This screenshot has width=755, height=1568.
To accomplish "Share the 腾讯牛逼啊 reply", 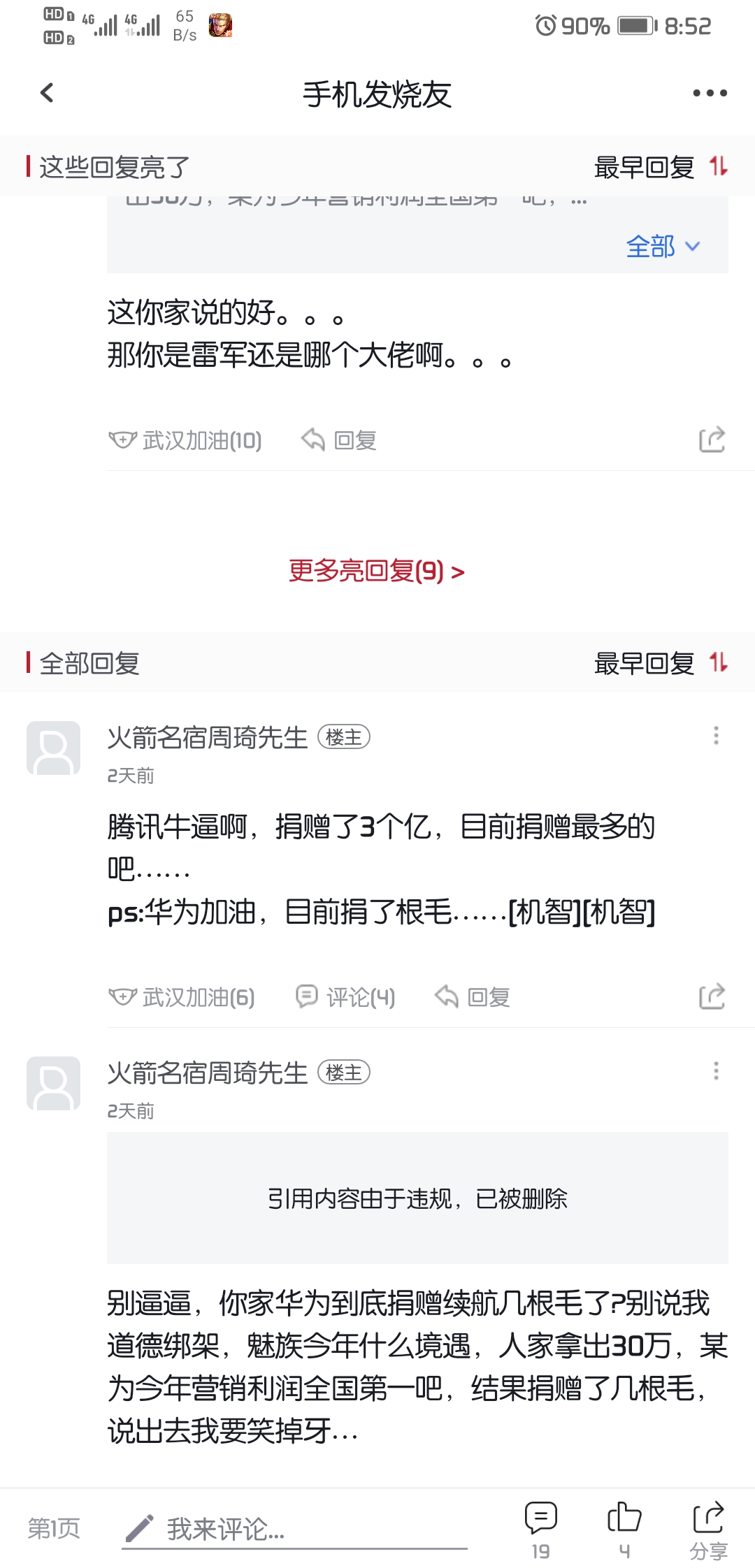I will point(712,996).
